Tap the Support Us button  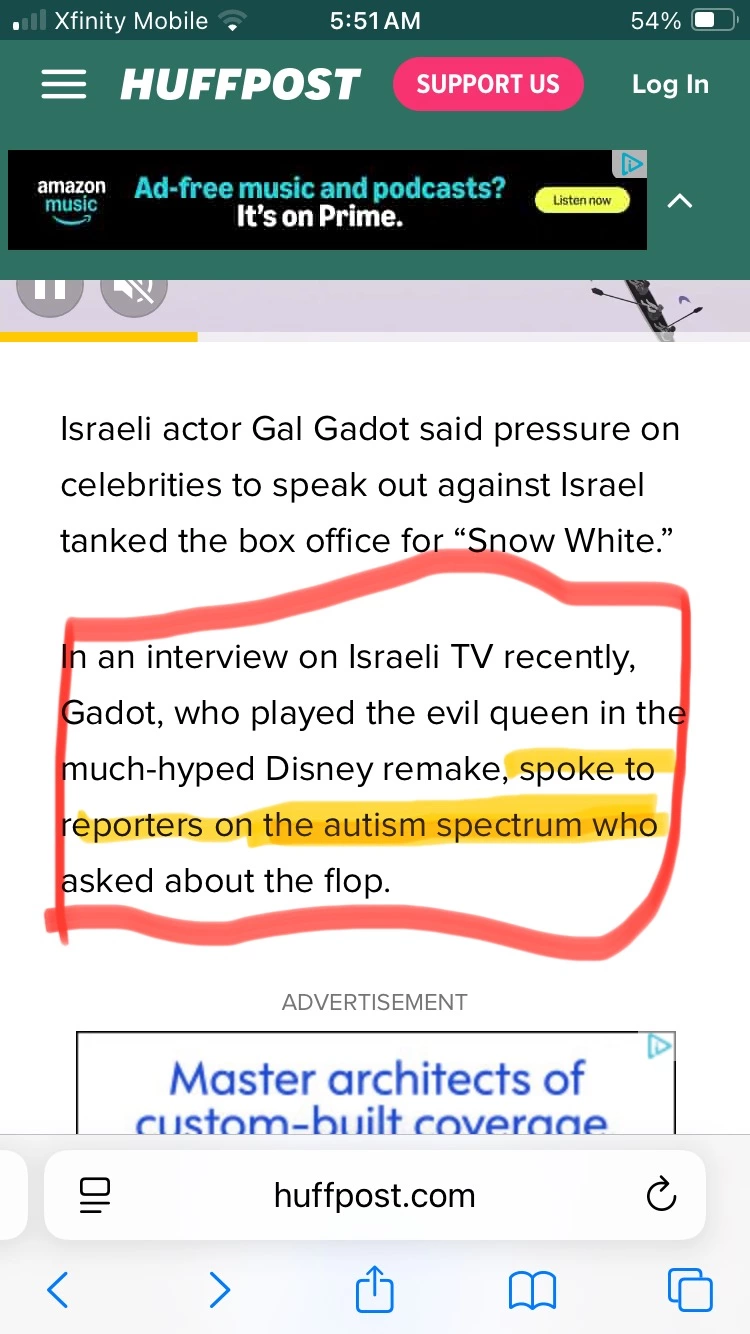click(488, 84)
